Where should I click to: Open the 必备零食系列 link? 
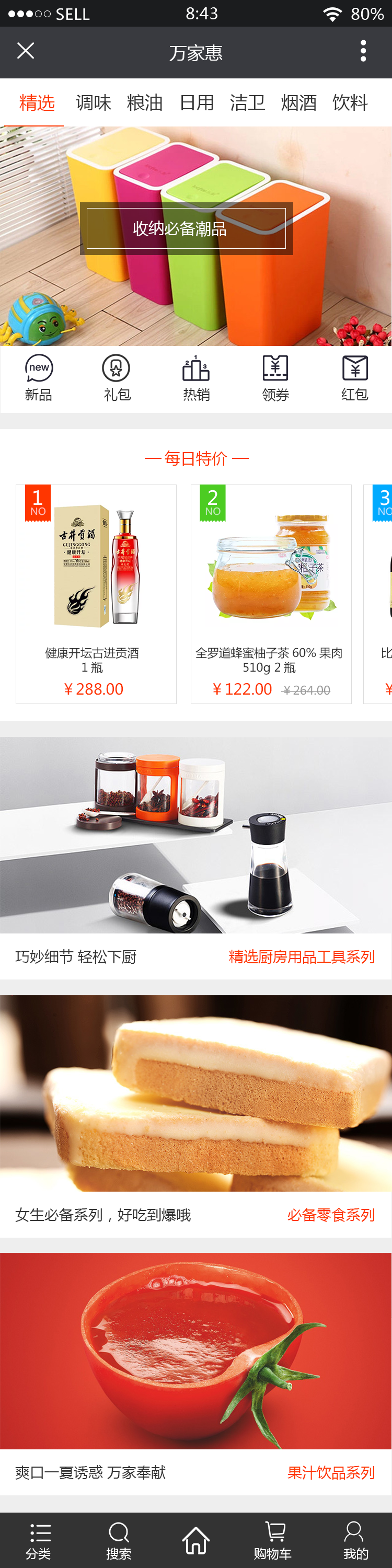(330, 1214)
